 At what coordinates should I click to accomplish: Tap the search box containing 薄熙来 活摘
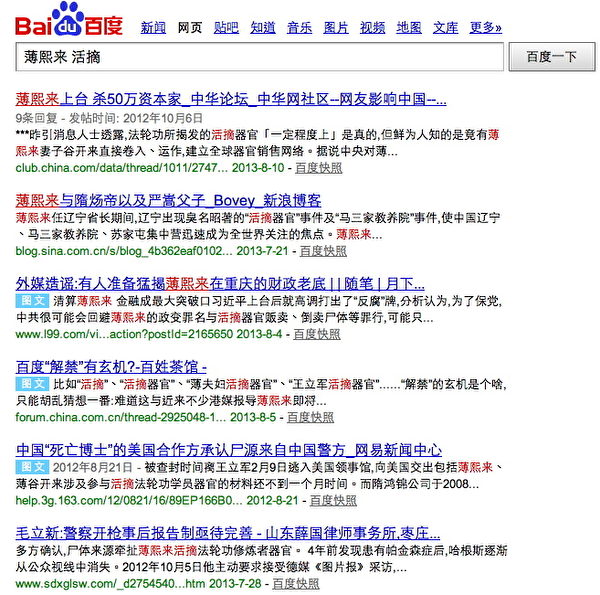click(260, 57)
